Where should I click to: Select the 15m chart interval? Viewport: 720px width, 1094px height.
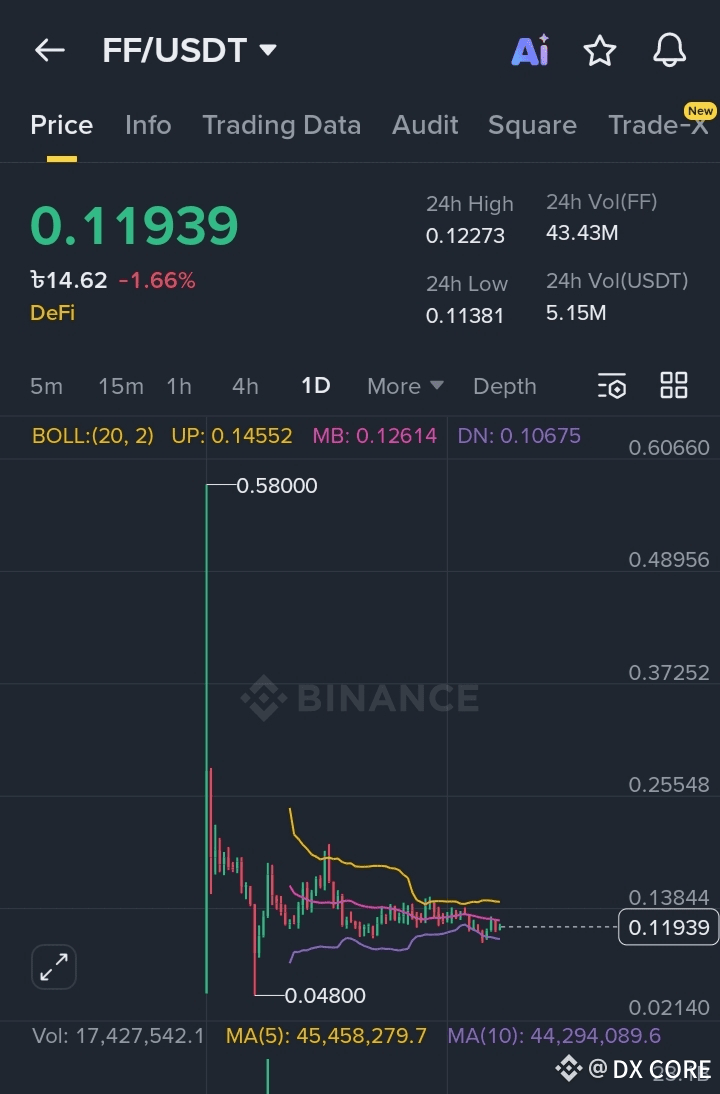[120, 386]
